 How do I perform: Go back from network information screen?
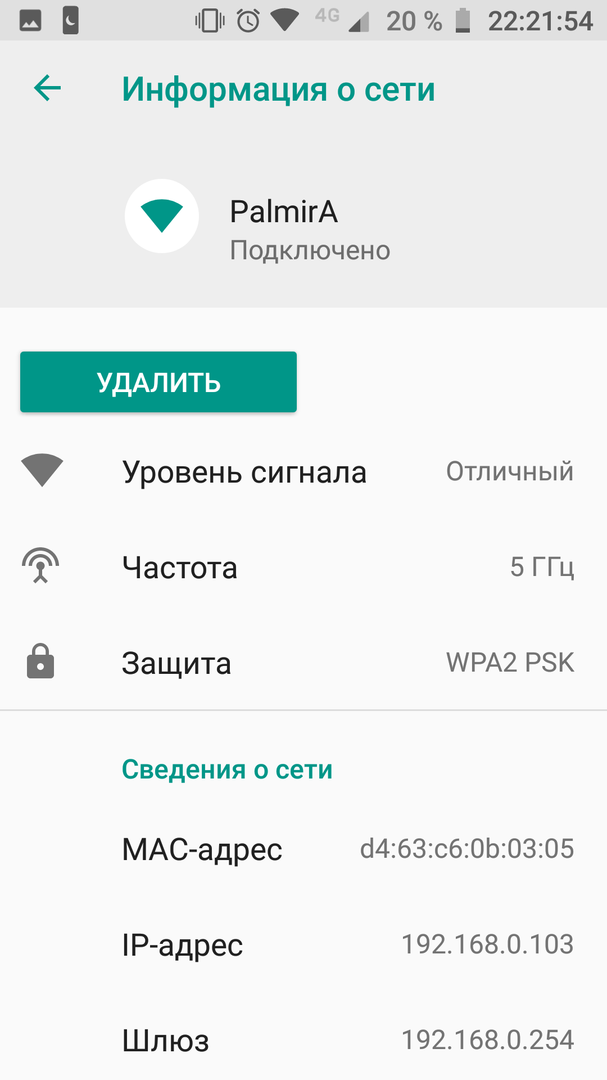47,89
